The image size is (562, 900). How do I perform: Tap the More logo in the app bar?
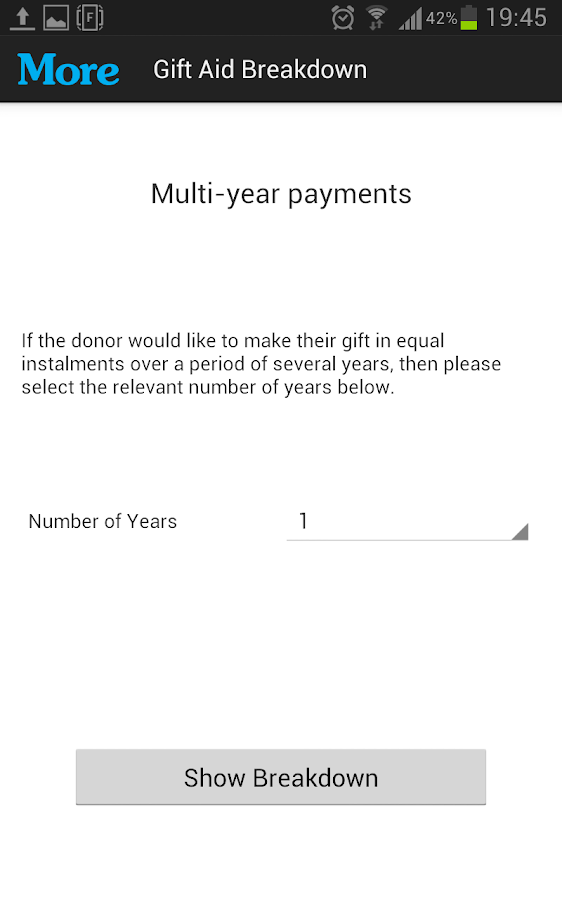69,69
